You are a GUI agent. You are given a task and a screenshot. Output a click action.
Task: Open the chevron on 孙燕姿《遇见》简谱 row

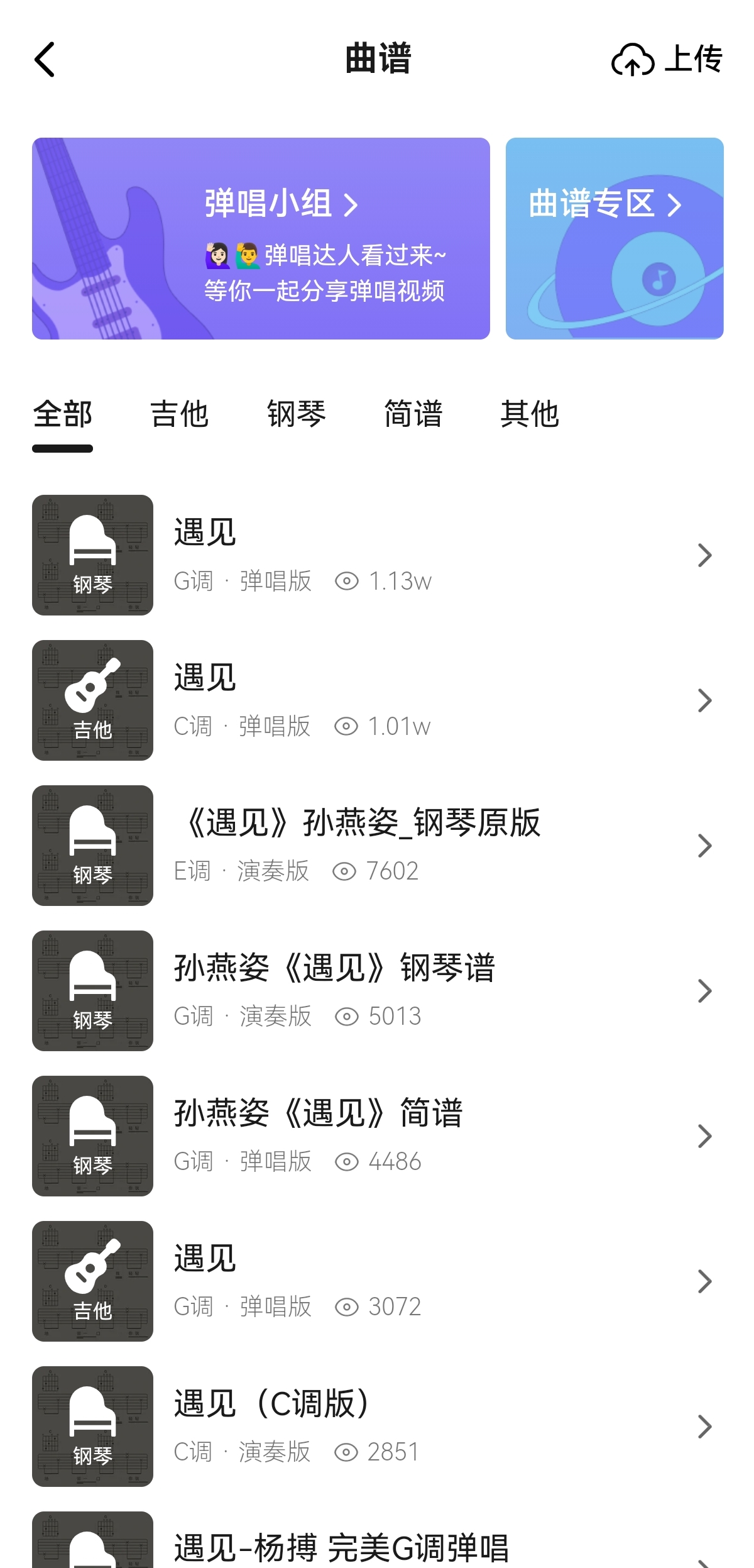(705, 1136)
